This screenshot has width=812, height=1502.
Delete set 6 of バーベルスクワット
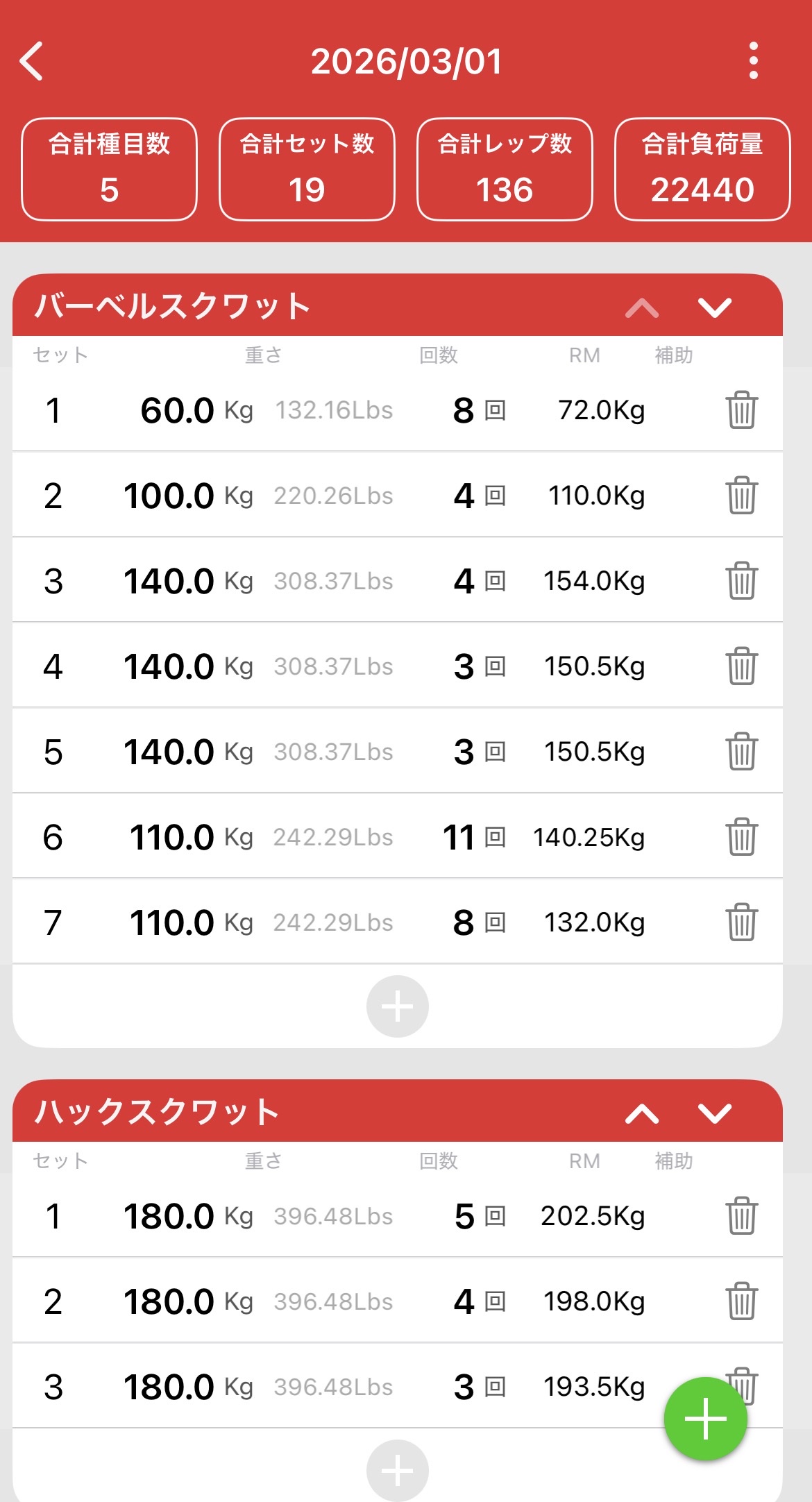[x=741, y=837]
